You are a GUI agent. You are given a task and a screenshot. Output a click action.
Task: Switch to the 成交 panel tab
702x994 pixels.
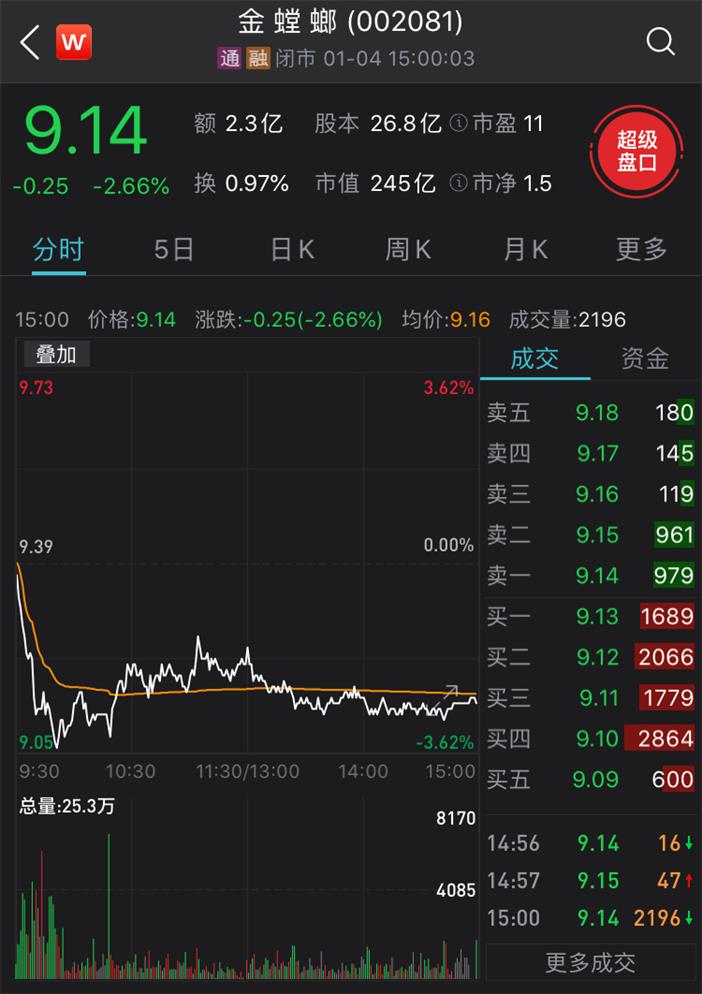(535, 359)
